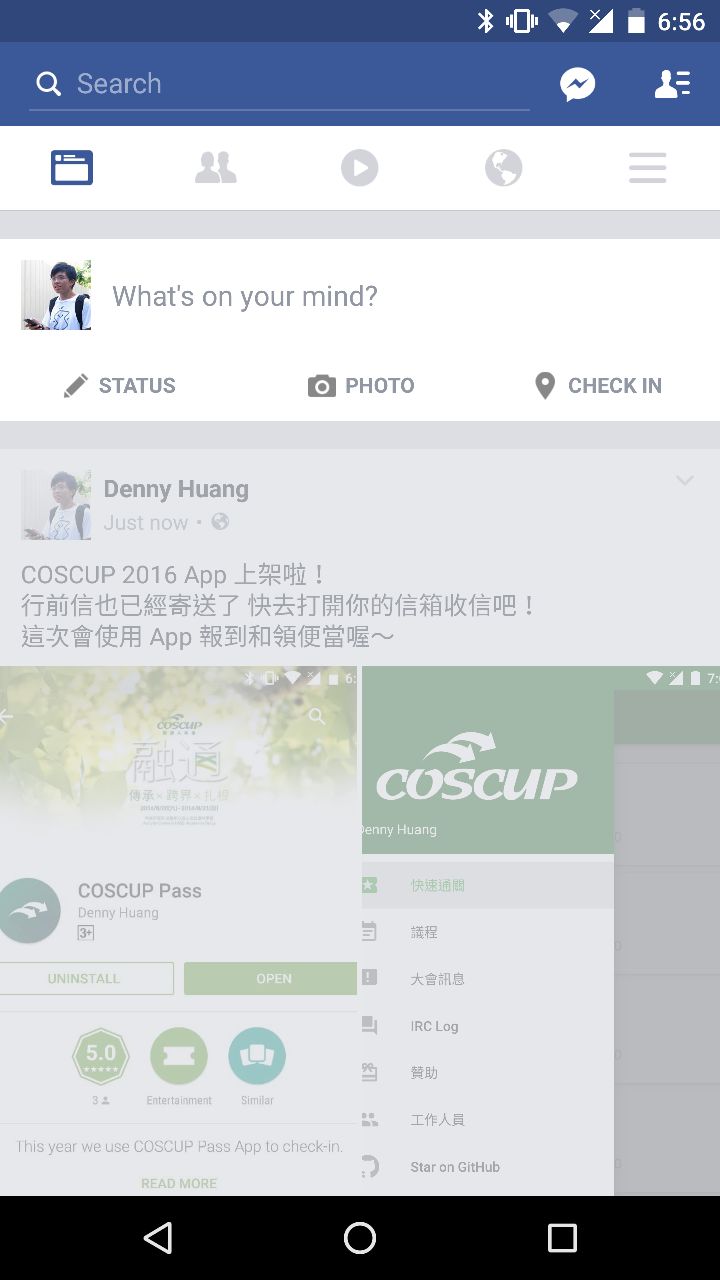Open the hamburger menu tab
The width and height of the screenshot is (720, 1280).
(x=647, y=168)
